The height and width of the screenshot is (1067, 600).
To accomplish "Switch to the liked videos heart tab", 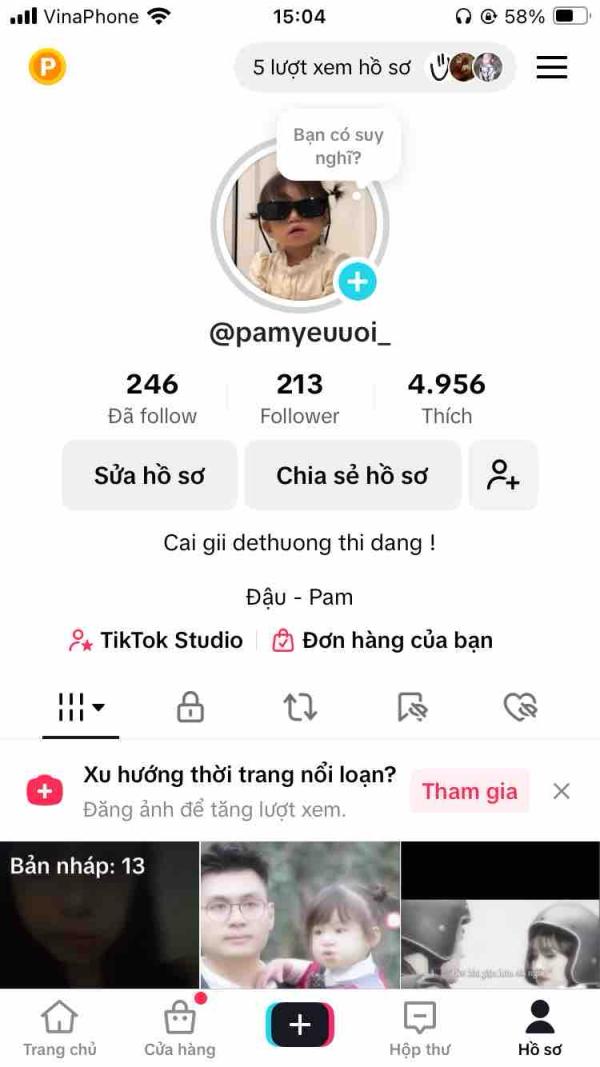I will click(521, 708).
